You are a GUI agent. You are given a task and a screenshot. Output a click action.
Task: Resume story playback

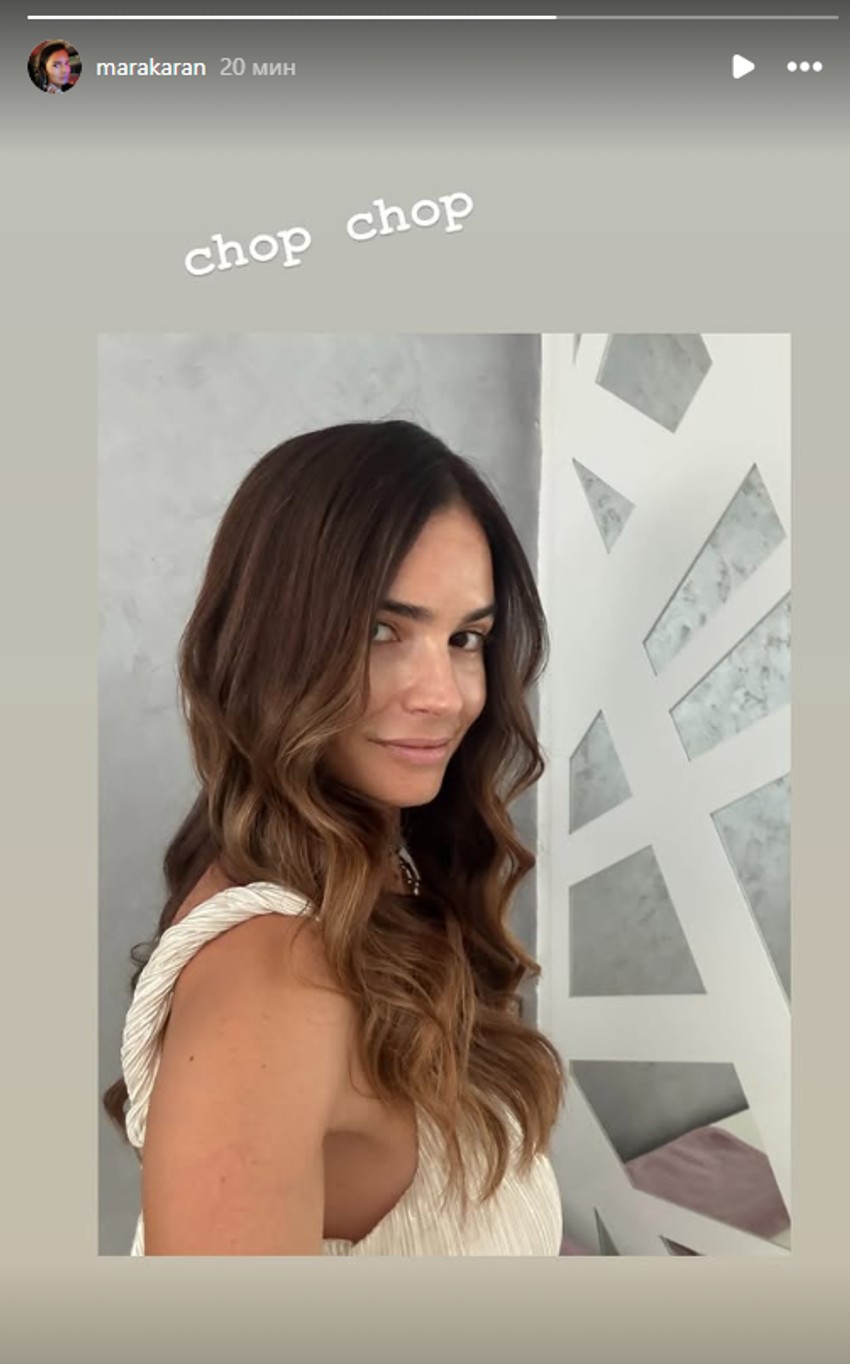(x=742, y=67)
